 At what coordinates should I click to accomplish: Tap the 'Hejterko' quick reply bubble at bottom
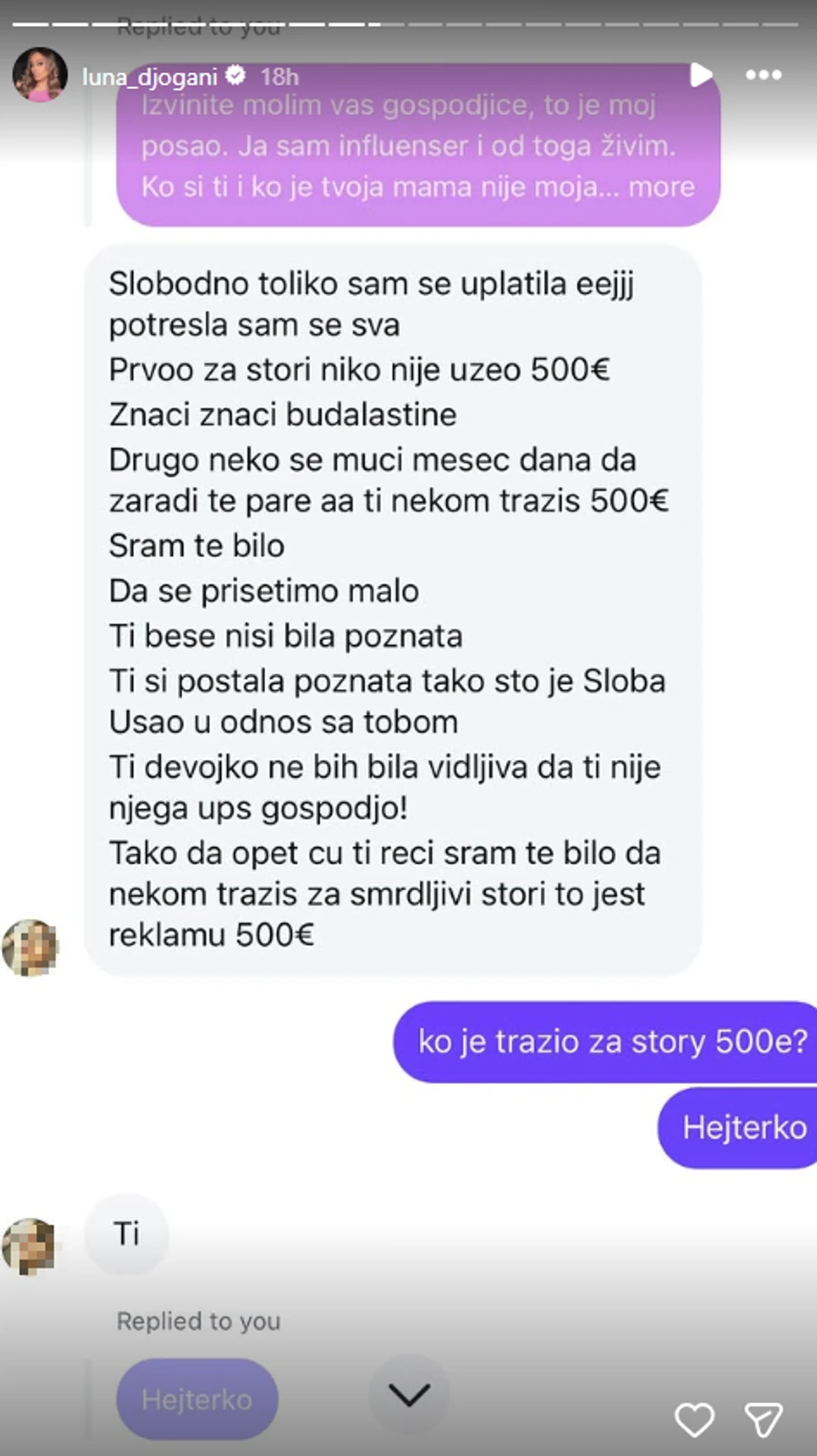coord(196,1399)
